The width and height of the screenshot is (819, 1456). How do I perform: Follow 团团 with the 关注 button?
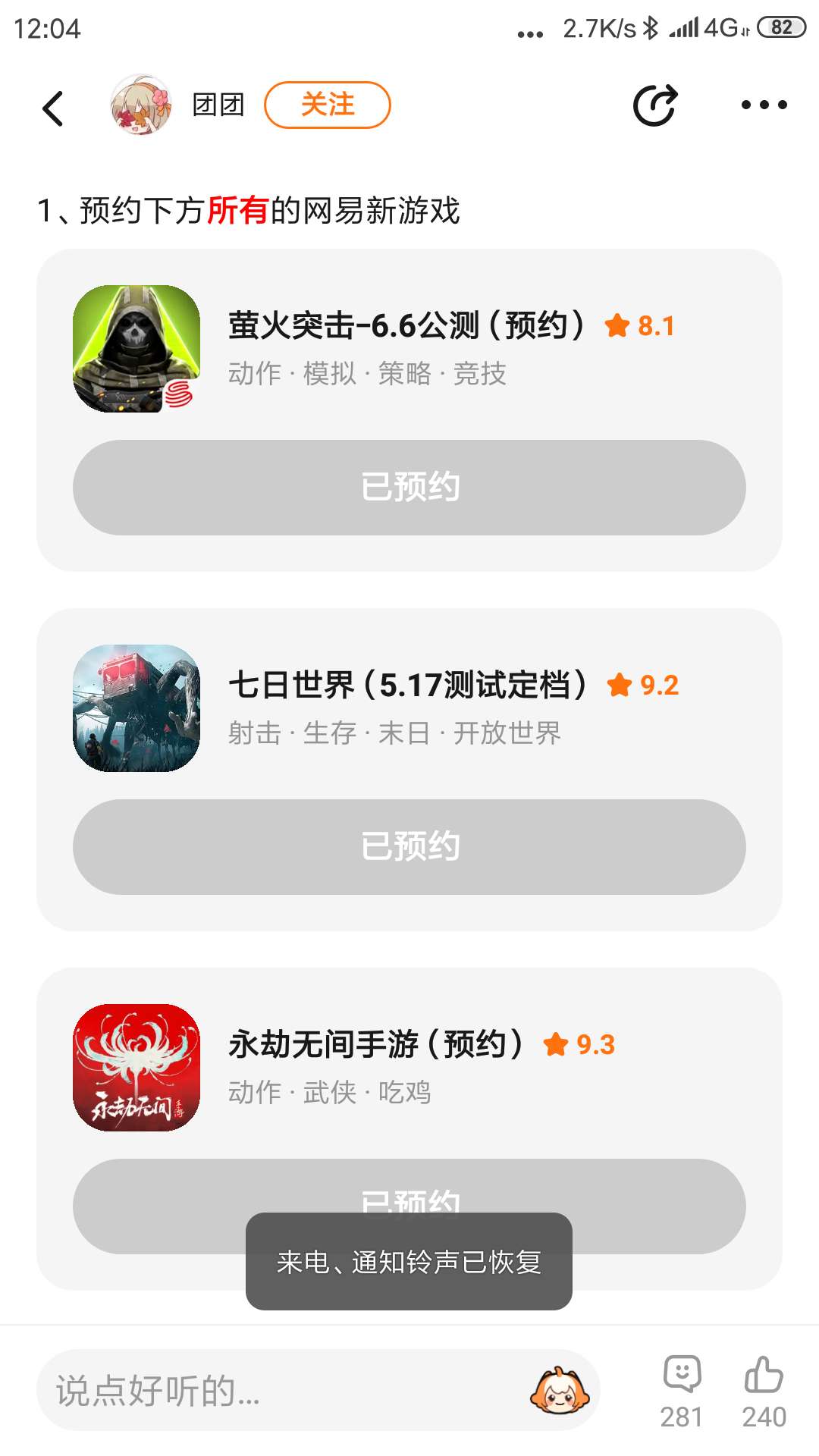tap(327, 105)
